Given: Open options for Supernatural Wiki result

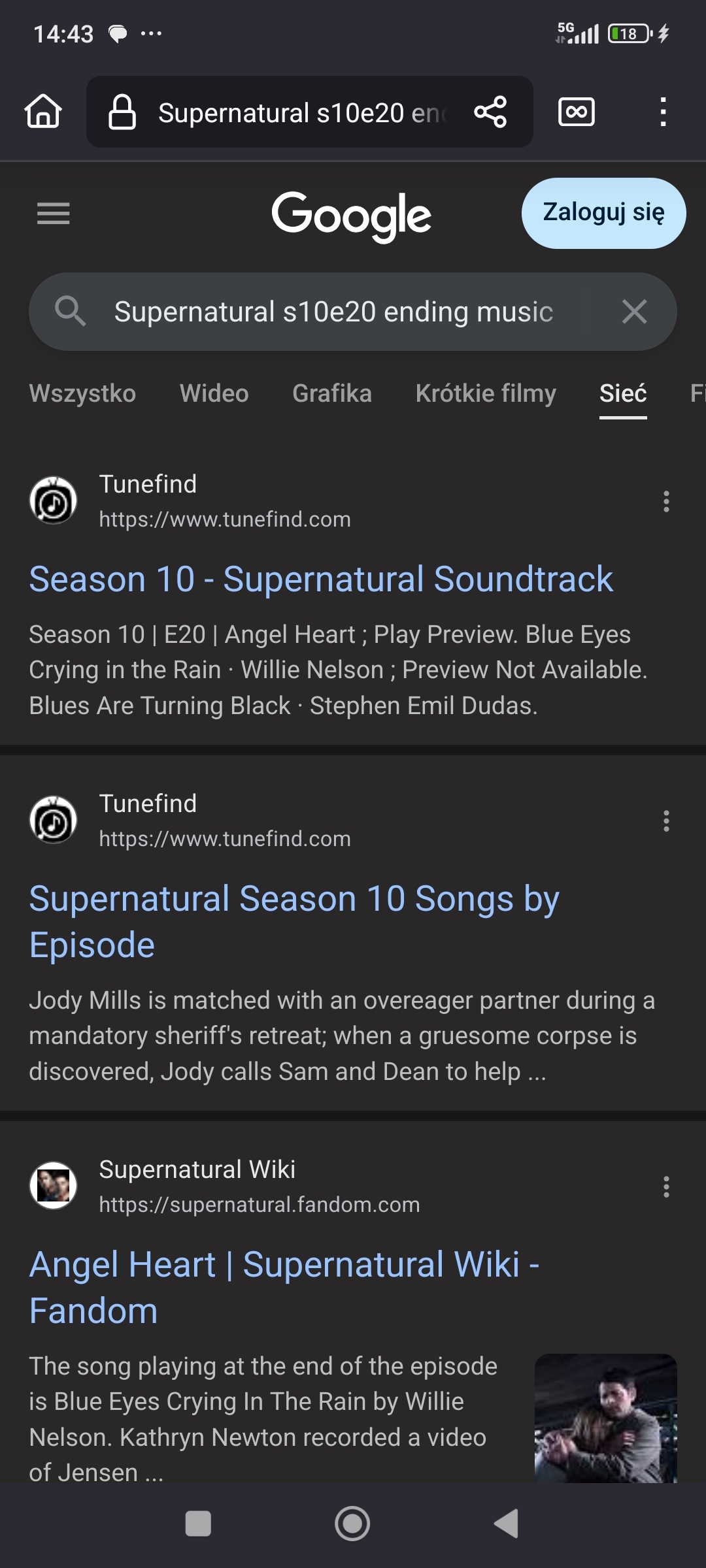Looking at the screenshot, I should (666, 1186).
